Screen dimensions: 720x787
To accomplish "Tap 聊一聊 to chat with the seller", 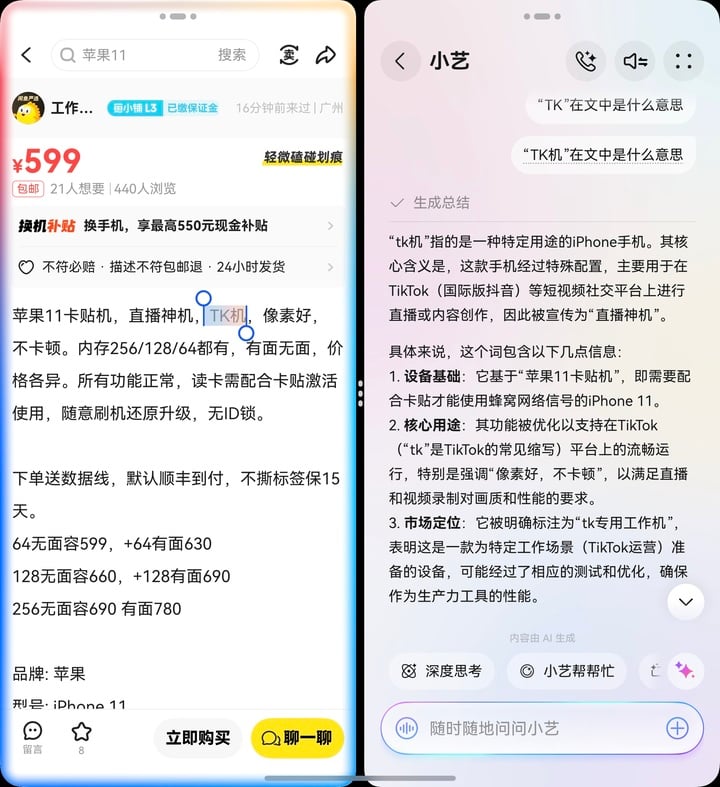I will [297, 738].
